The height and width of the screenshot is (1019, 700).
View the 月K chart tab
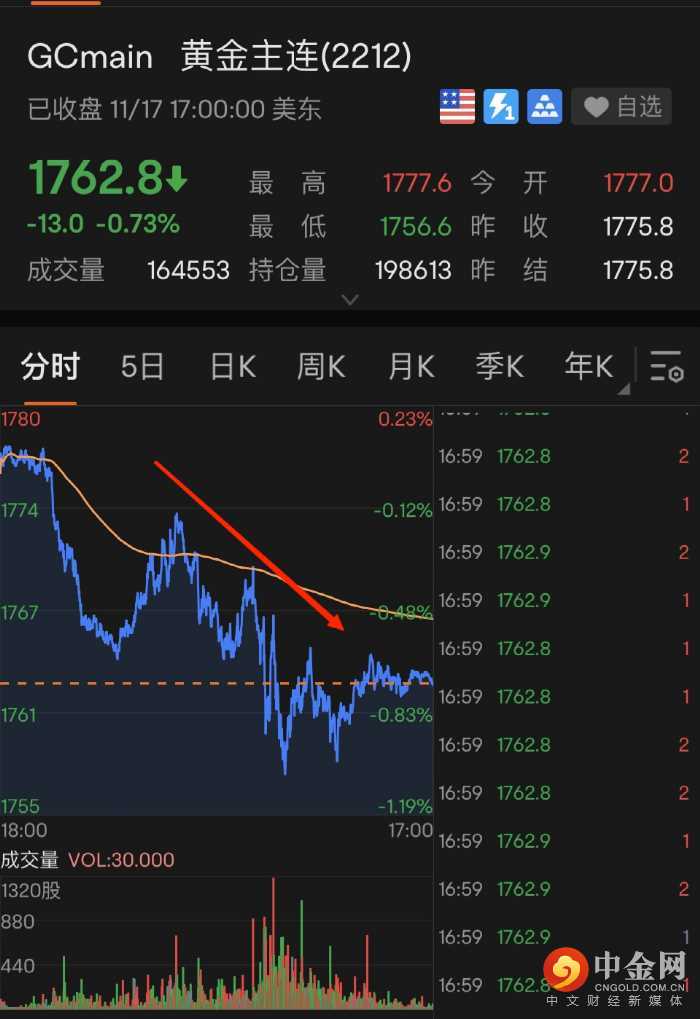[411, 367]
